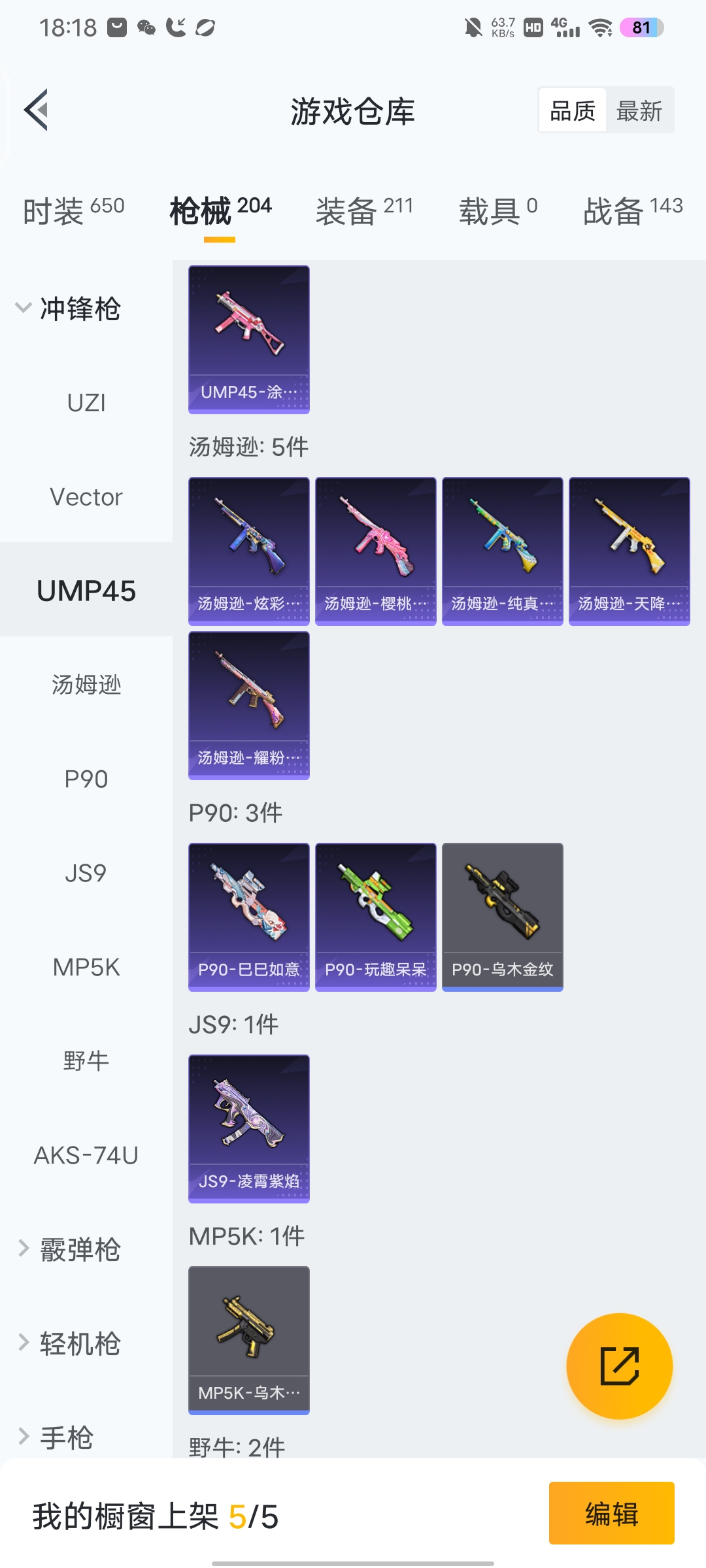This screenshot has height=1568, width=706.
Task: Open the P90-乌木金纹 skin tile
Action: pos(502,917)
